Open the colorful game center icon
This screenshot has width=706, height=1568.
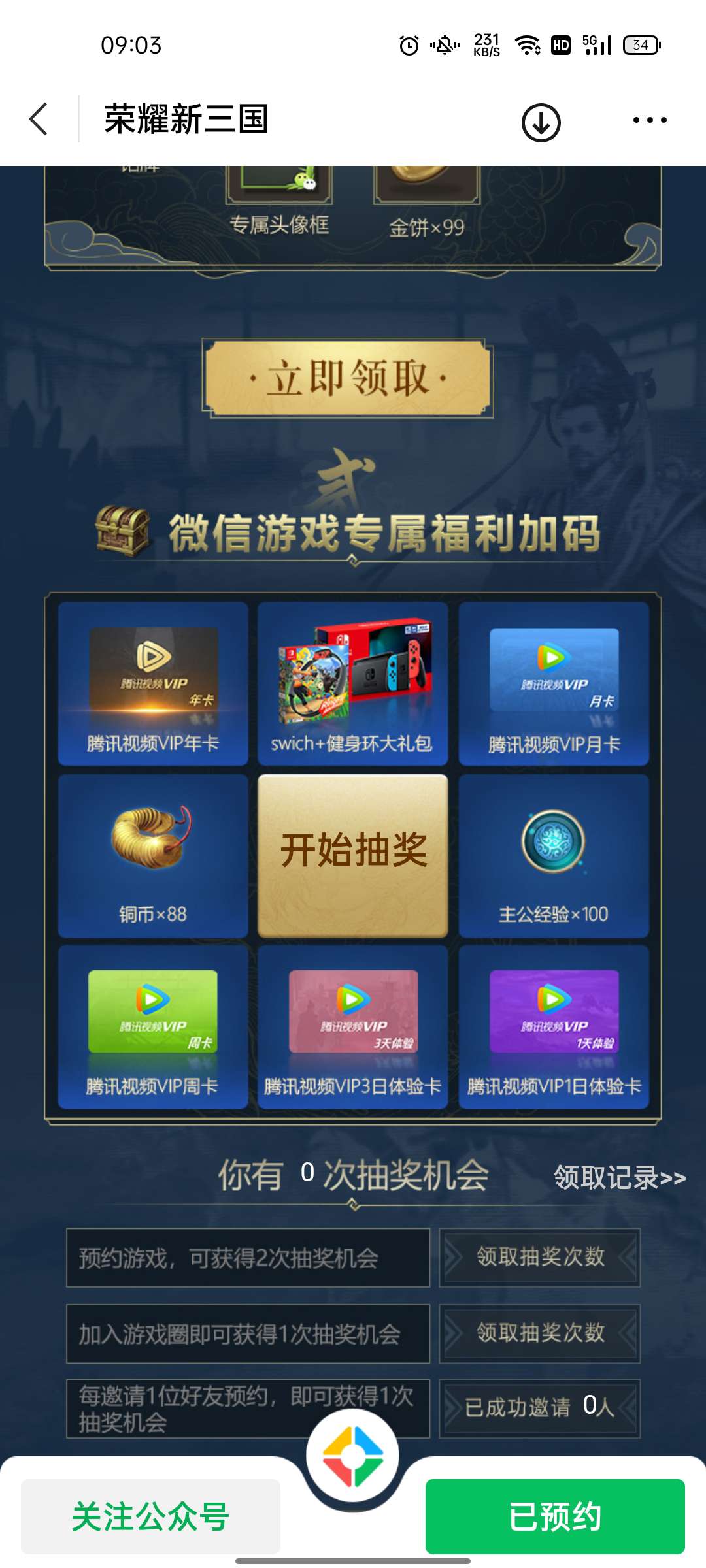coord(353,1456)
